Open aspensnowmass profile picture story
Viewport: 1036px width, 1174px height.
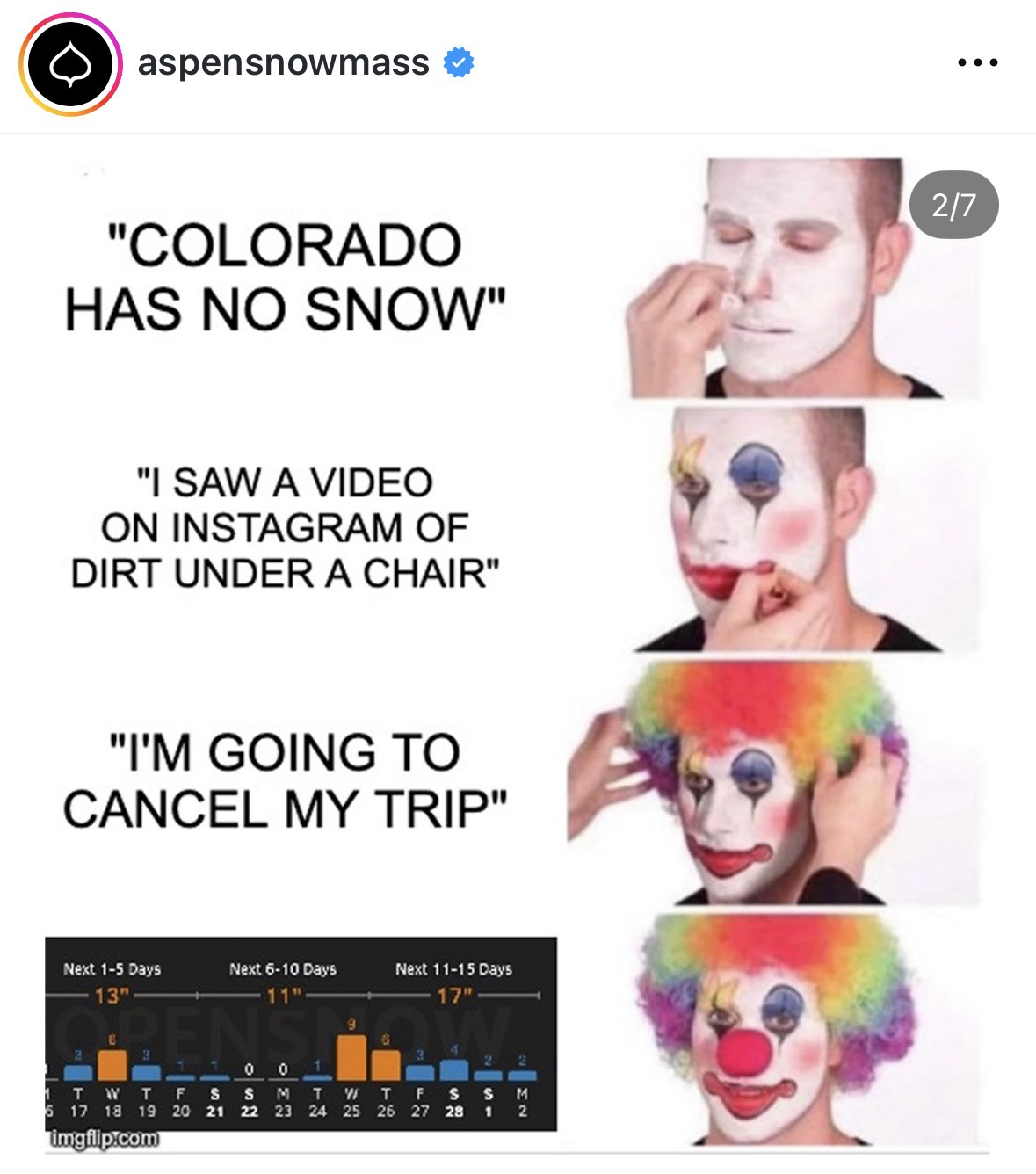click(x=70, y=65)
